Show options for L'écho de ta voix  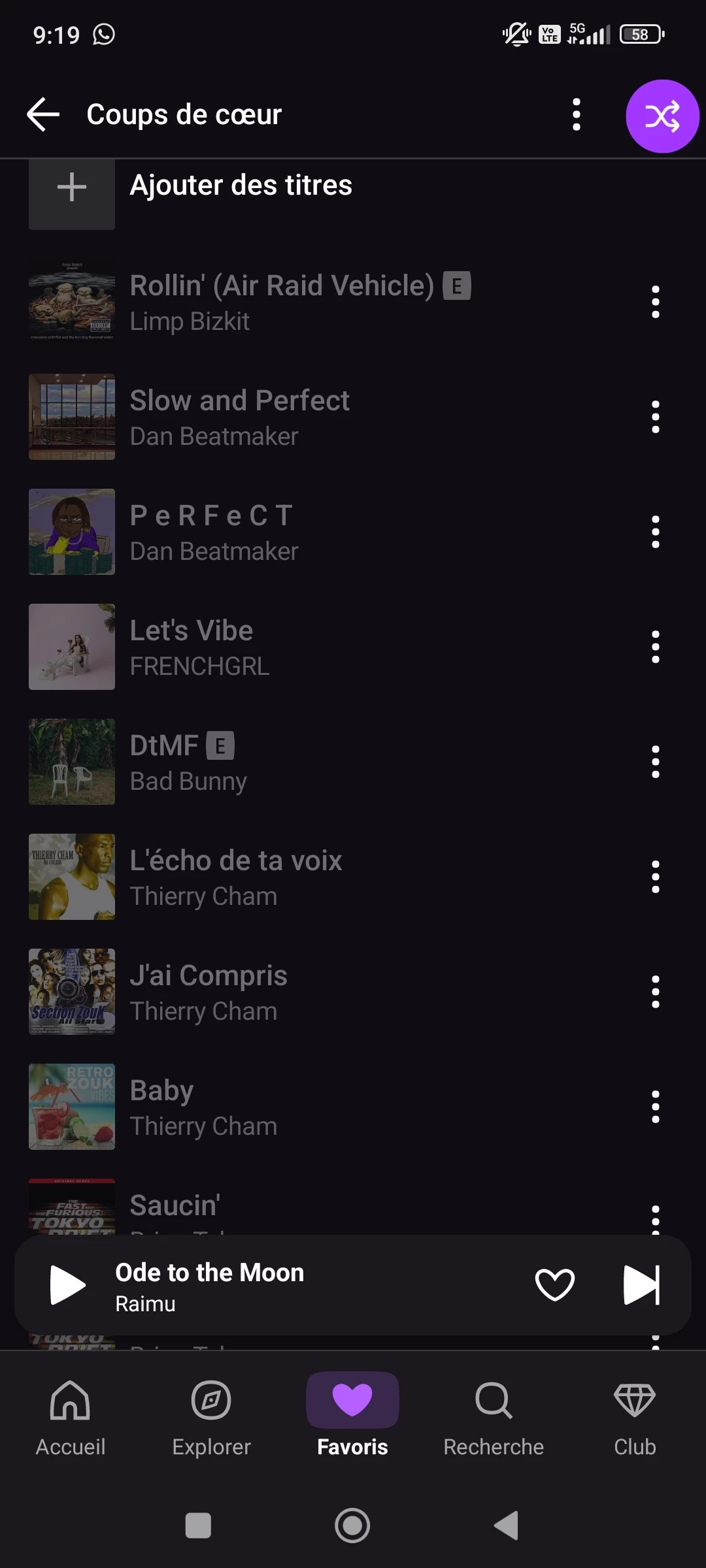655,877
